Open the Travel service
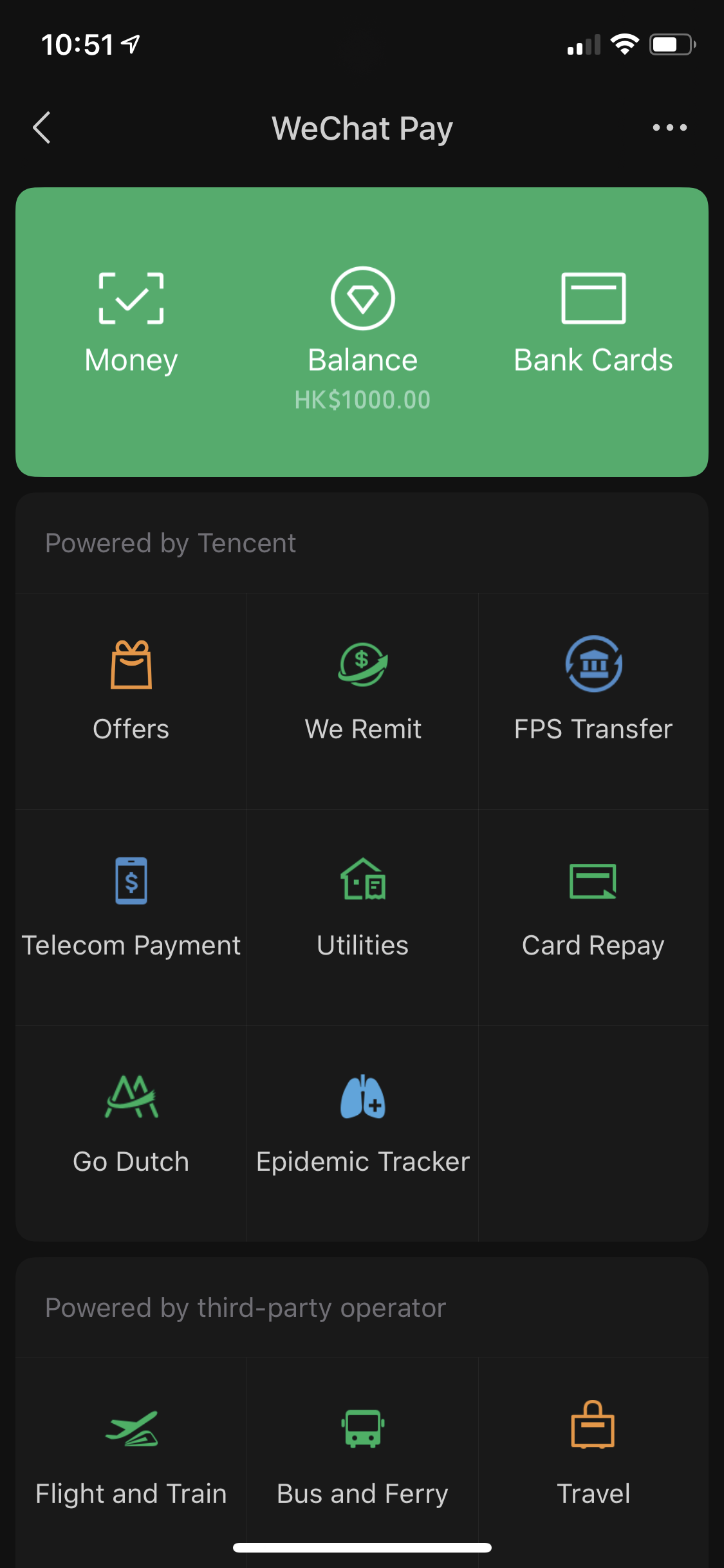 (x=593, y=1456)
